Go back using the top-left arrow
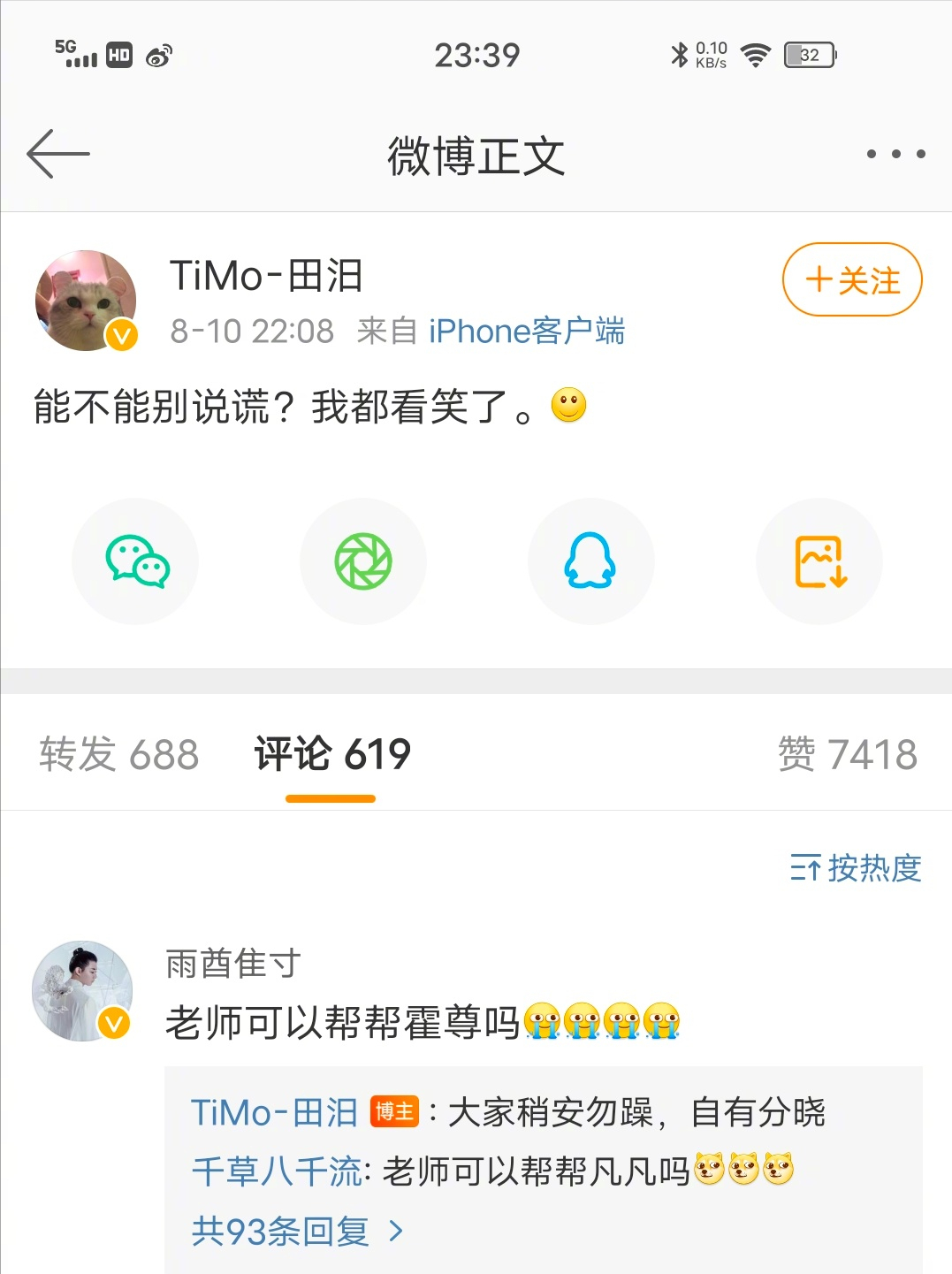 pos(58,154)
